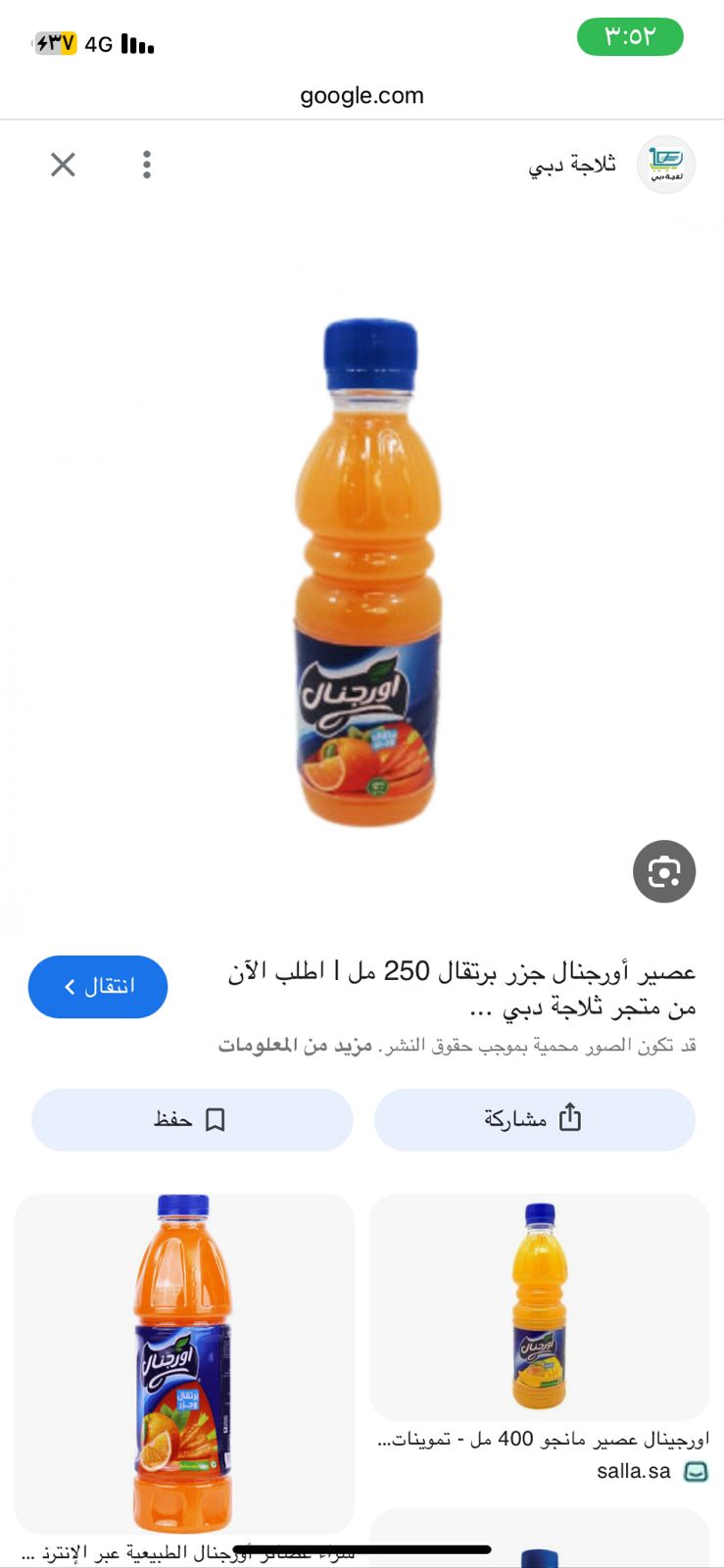The height and width of the screenshot is (1568, 724).
Task: Tap the 4G network indicator
Action: 101,41
